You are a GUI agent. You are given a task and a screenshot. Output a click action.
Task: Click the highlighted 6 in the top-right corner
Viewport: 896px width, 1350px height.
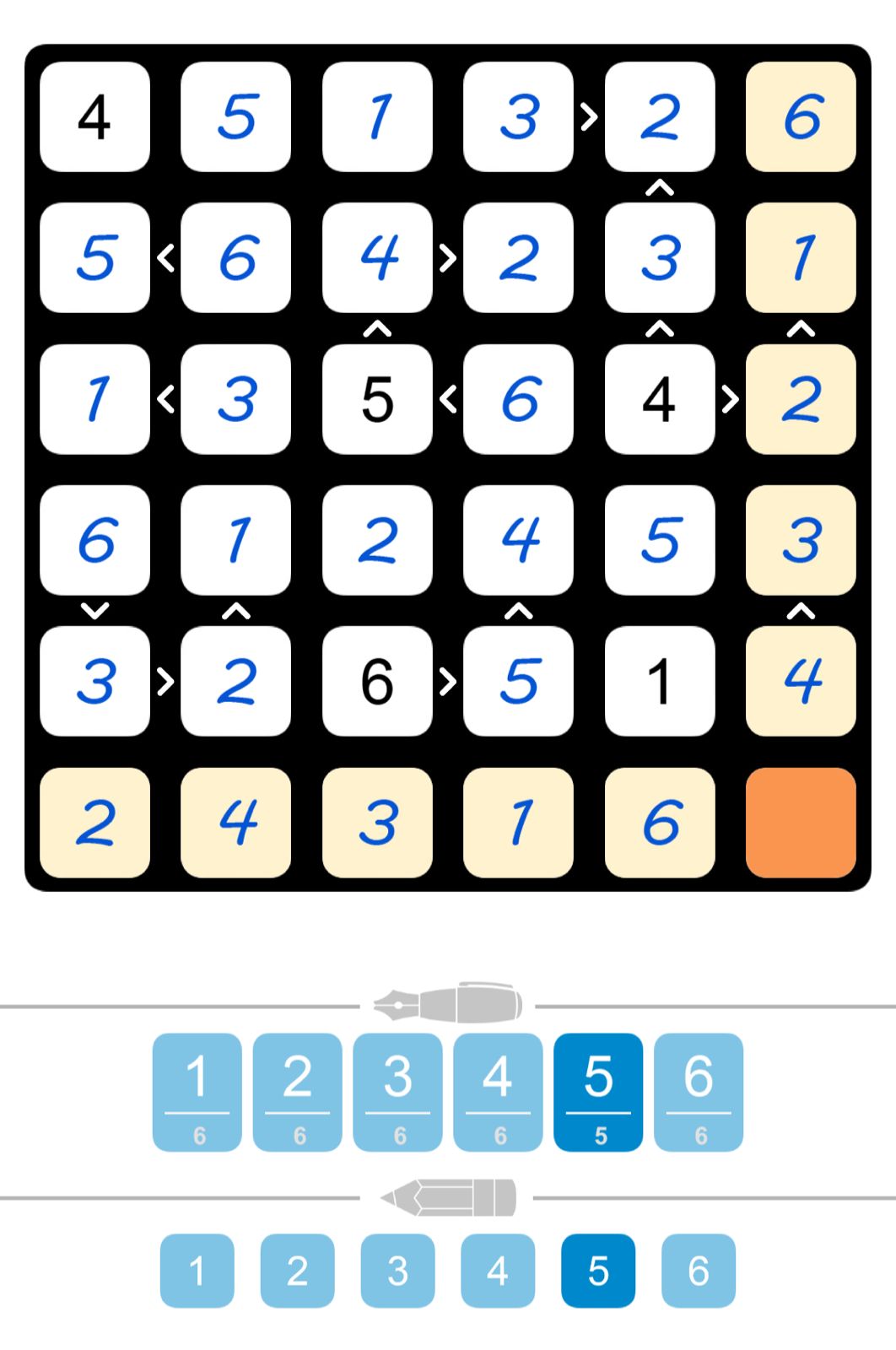coord(801,116)
